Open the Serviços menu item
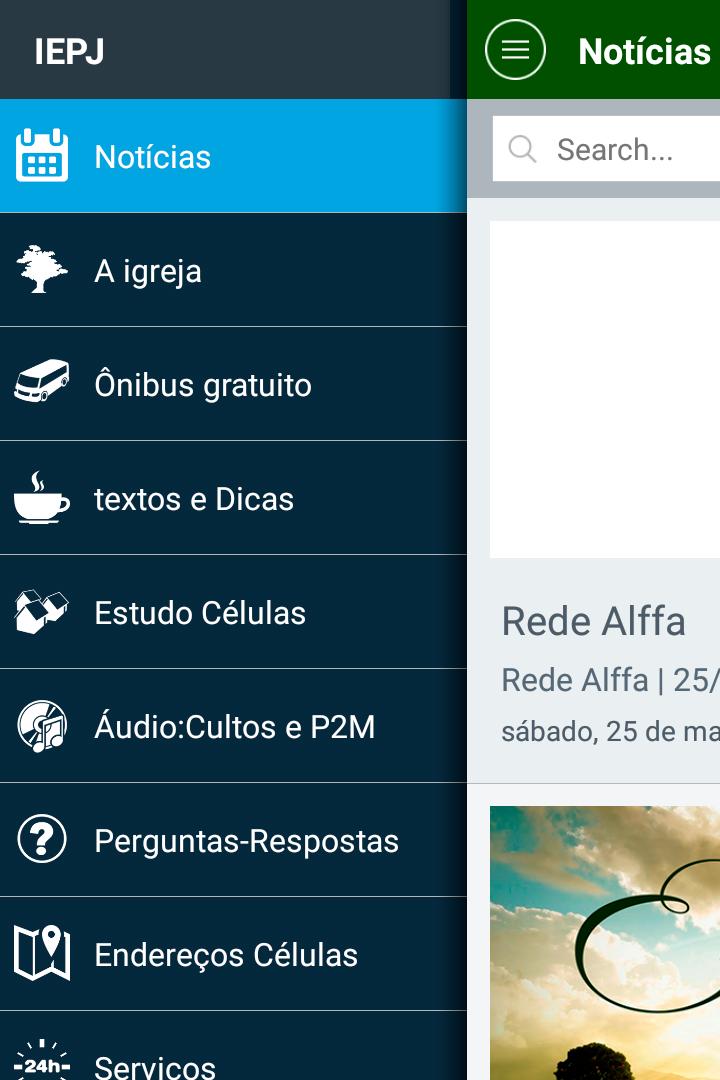The height and width of the screenshot is (1080, 720). 232,1062
